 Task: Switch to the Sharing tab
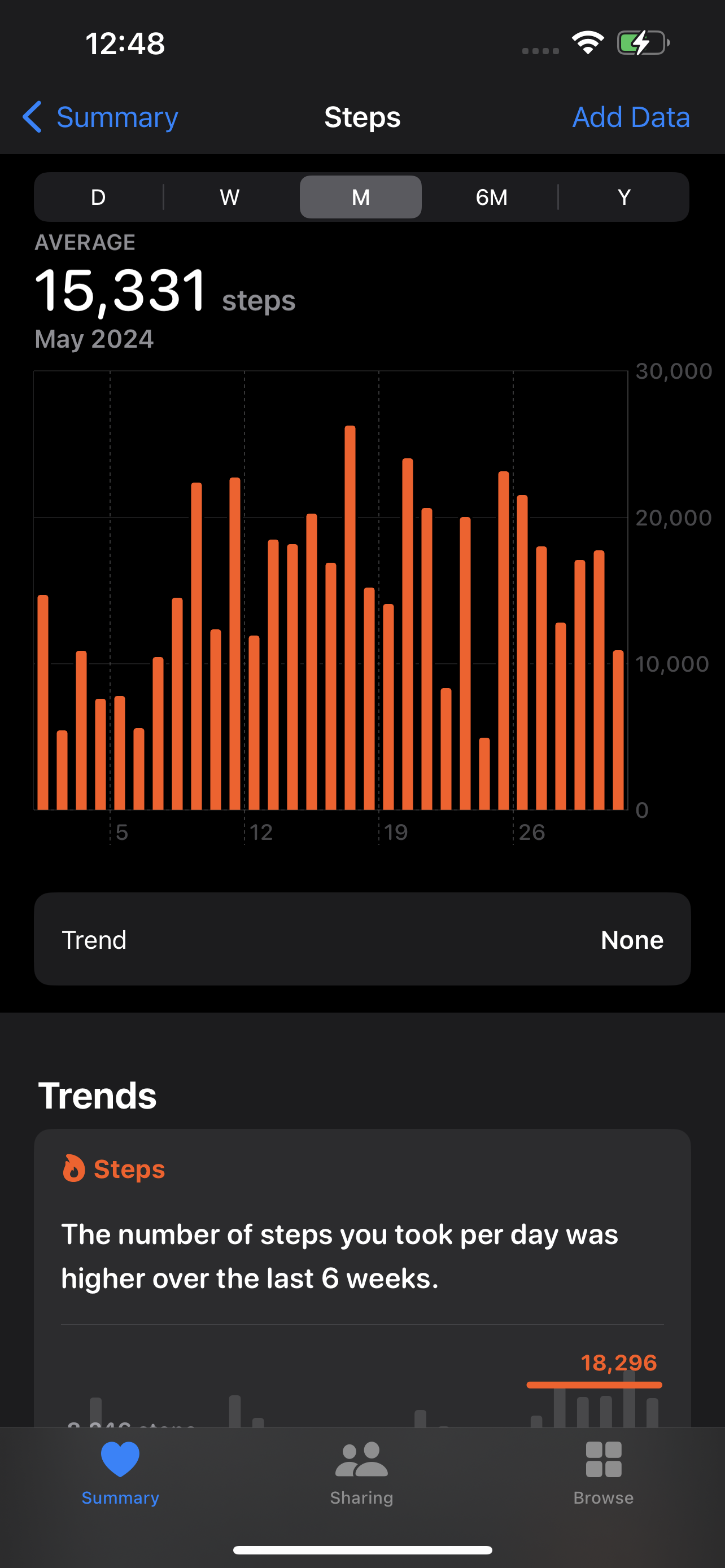click(x=361, y=1474)
